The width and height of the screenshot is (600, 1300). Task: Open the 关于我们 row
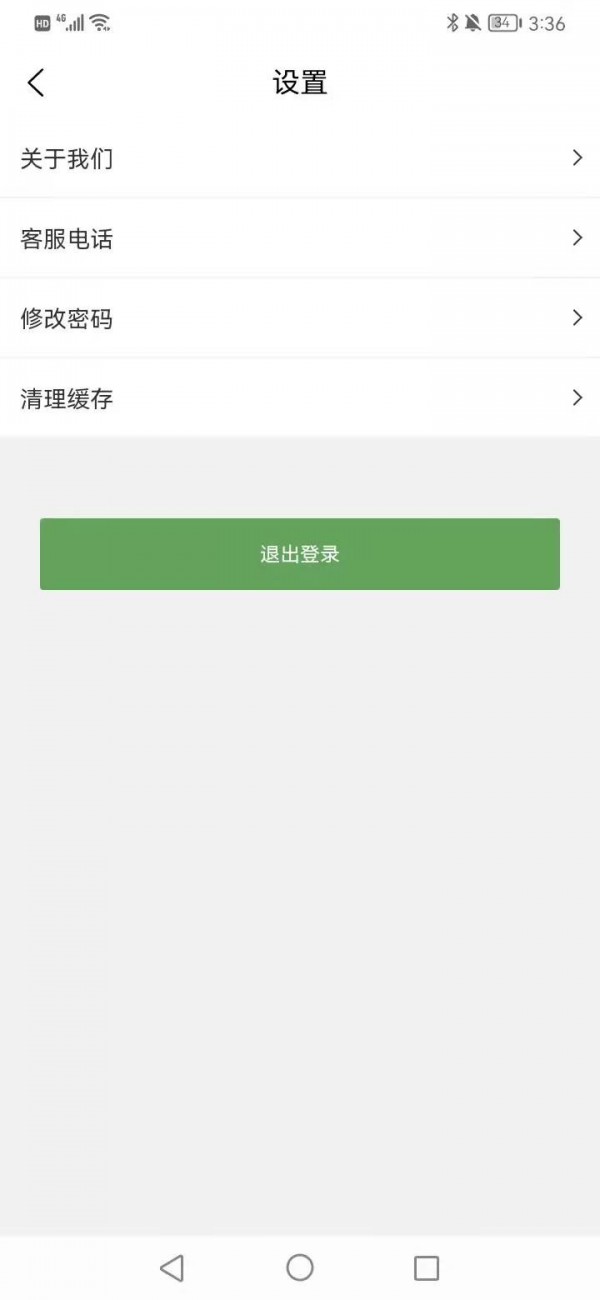tap(300, 158)
